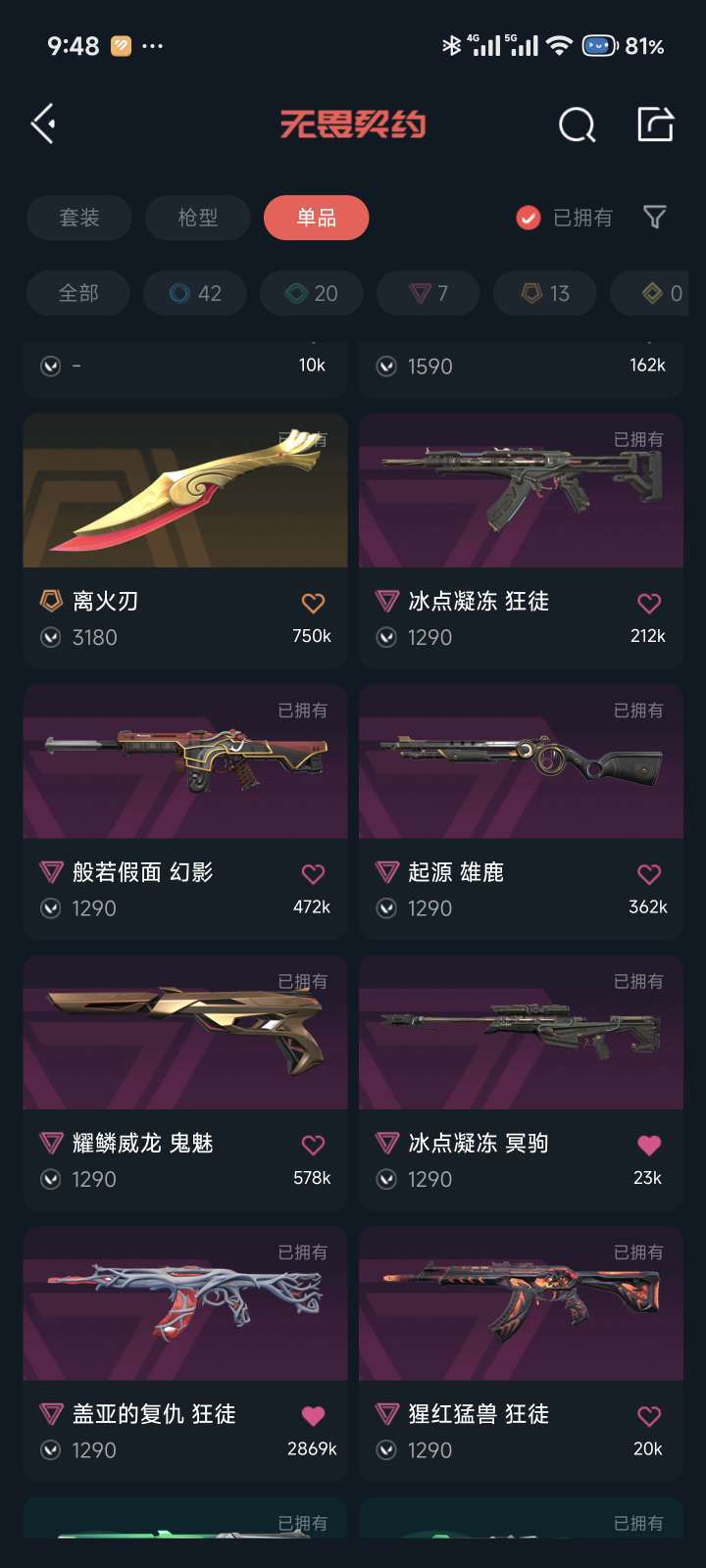Open the 耀鳞威龙 鬼魅 skin card
706x1568 pixels.
pos(185,1034)
